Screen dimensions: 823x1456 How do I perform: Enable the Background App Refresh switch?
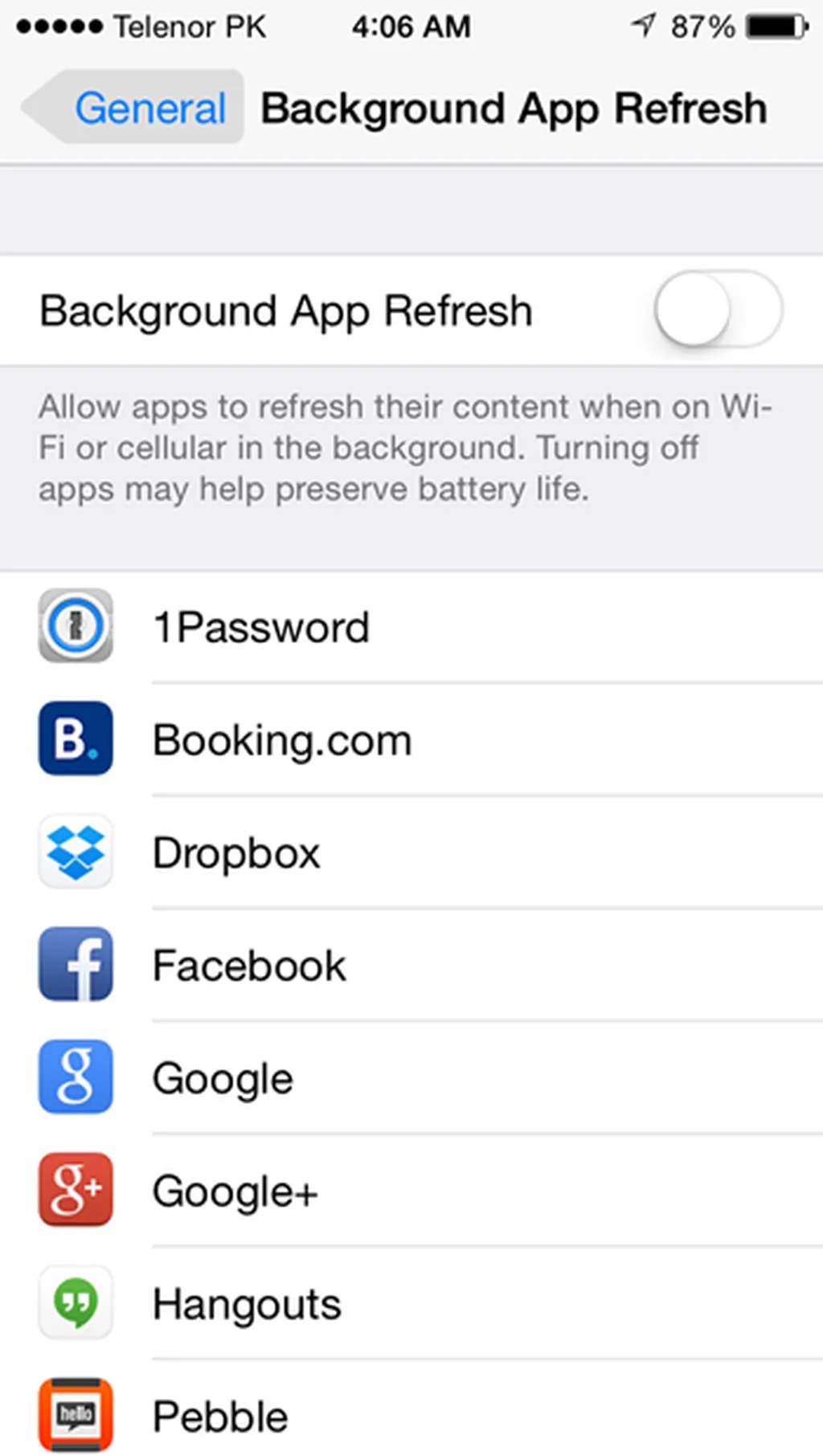[x=717, y=310]
